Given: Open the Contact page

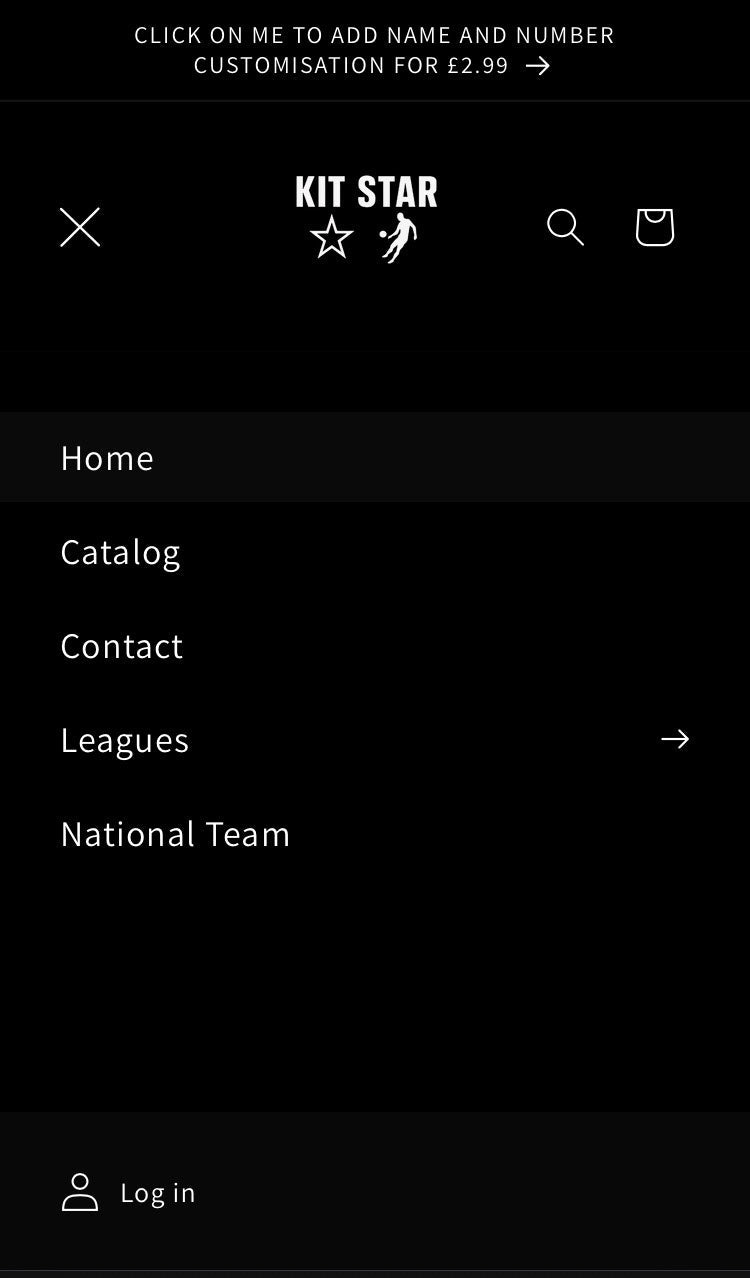Looking at the screenshot, I should click(122, 646).
